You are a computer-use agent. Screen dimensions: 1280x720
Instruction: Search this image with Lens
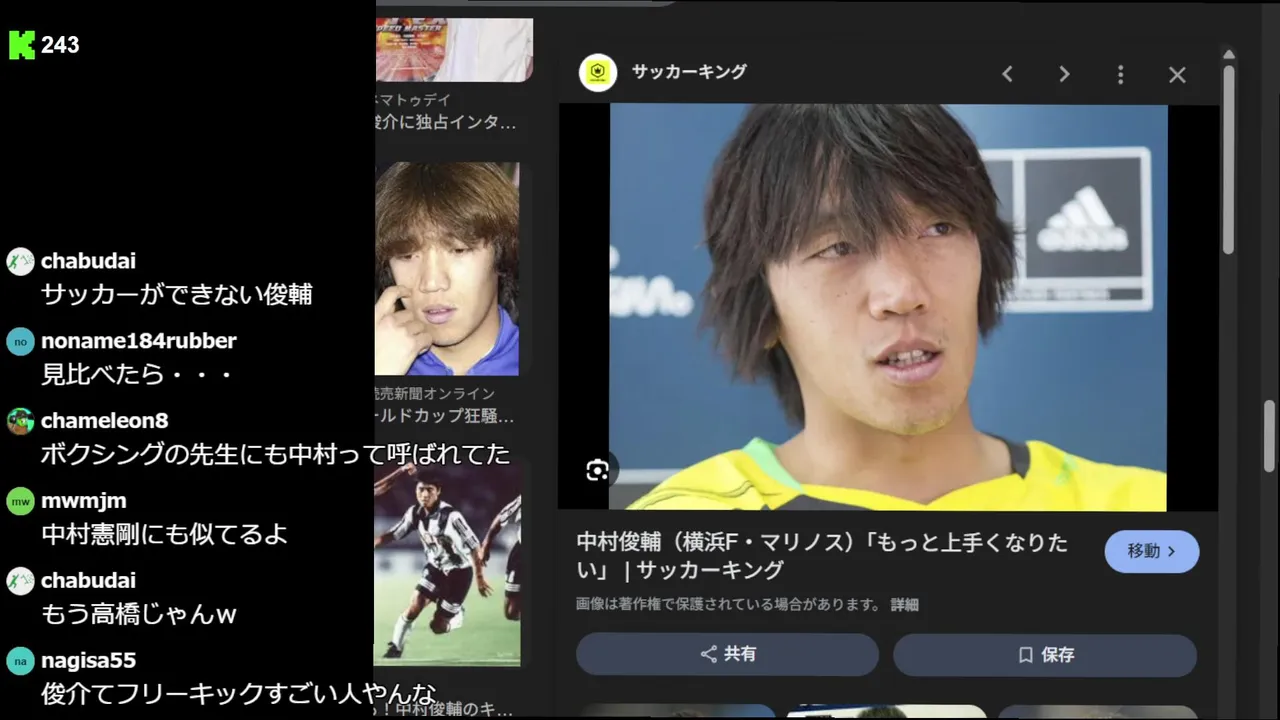[x=598, y=471]
